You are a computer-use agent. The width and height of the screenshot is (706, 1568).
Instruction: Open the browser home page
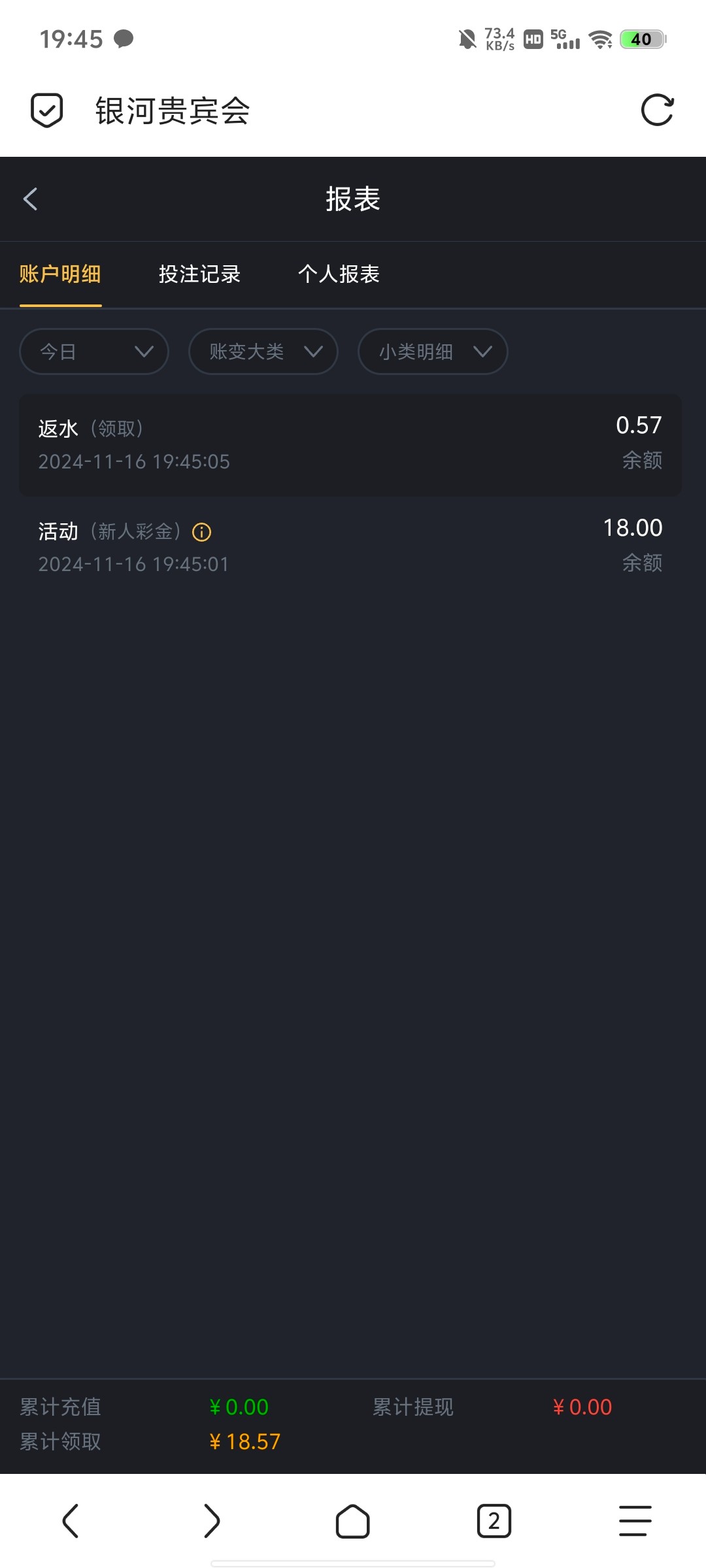click(x=353, y=1521)
